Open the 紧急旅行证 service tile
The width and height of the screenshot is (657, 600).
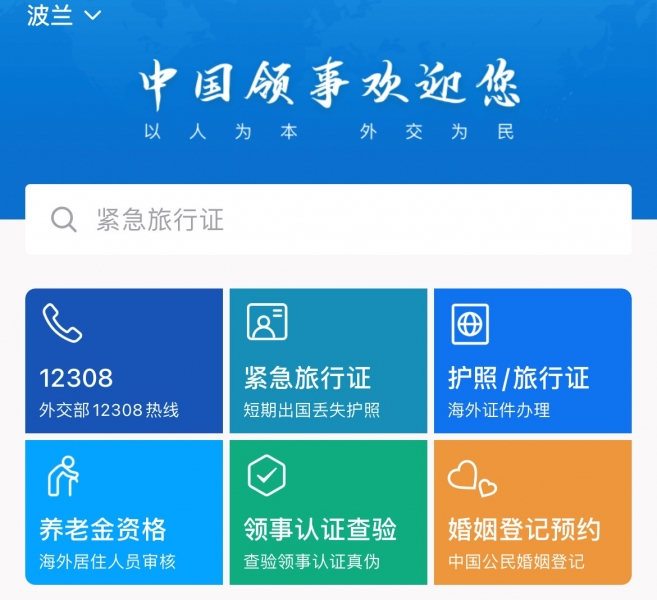328,361
